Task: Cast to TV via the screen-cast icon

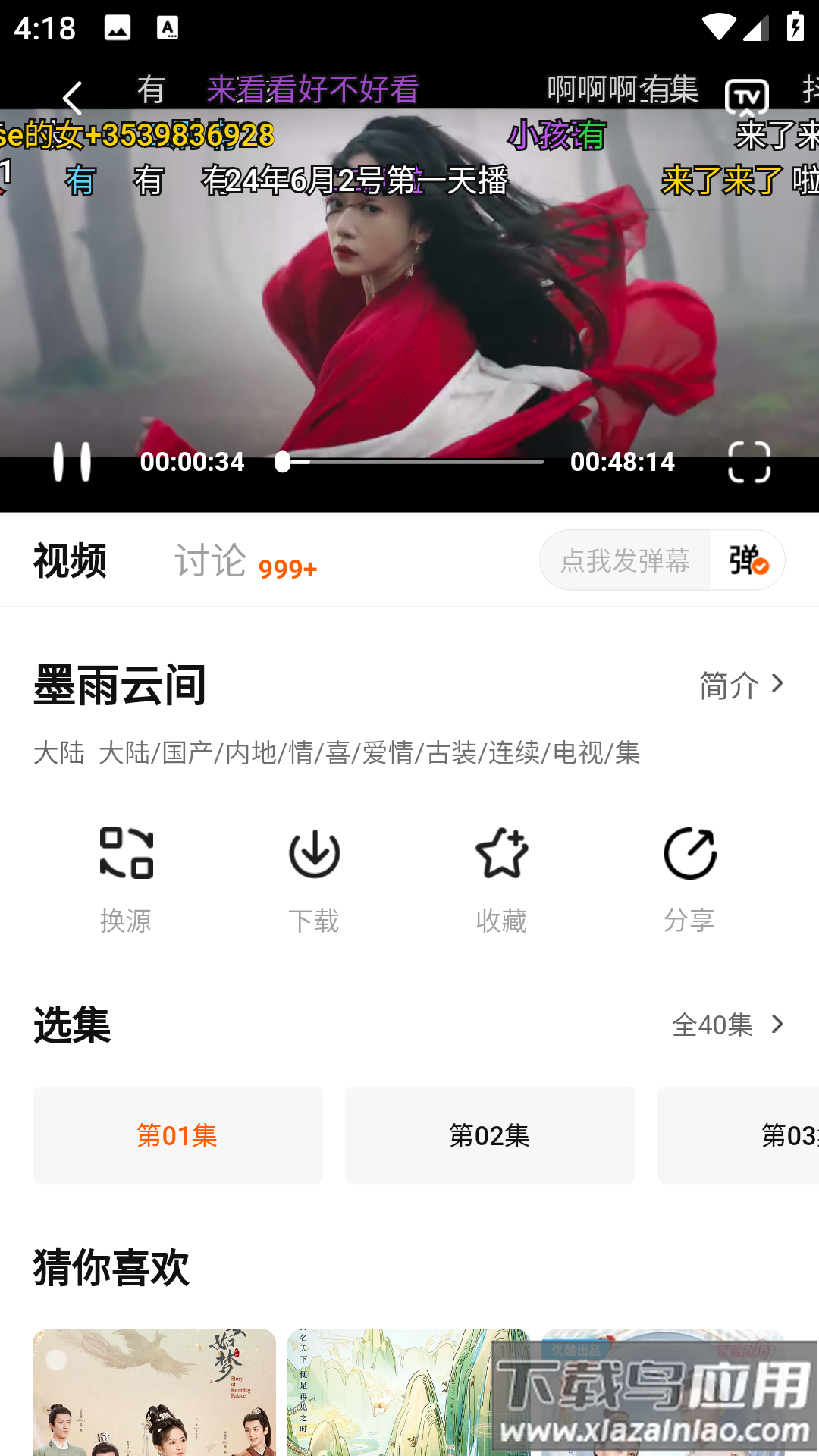Action: 748,97
